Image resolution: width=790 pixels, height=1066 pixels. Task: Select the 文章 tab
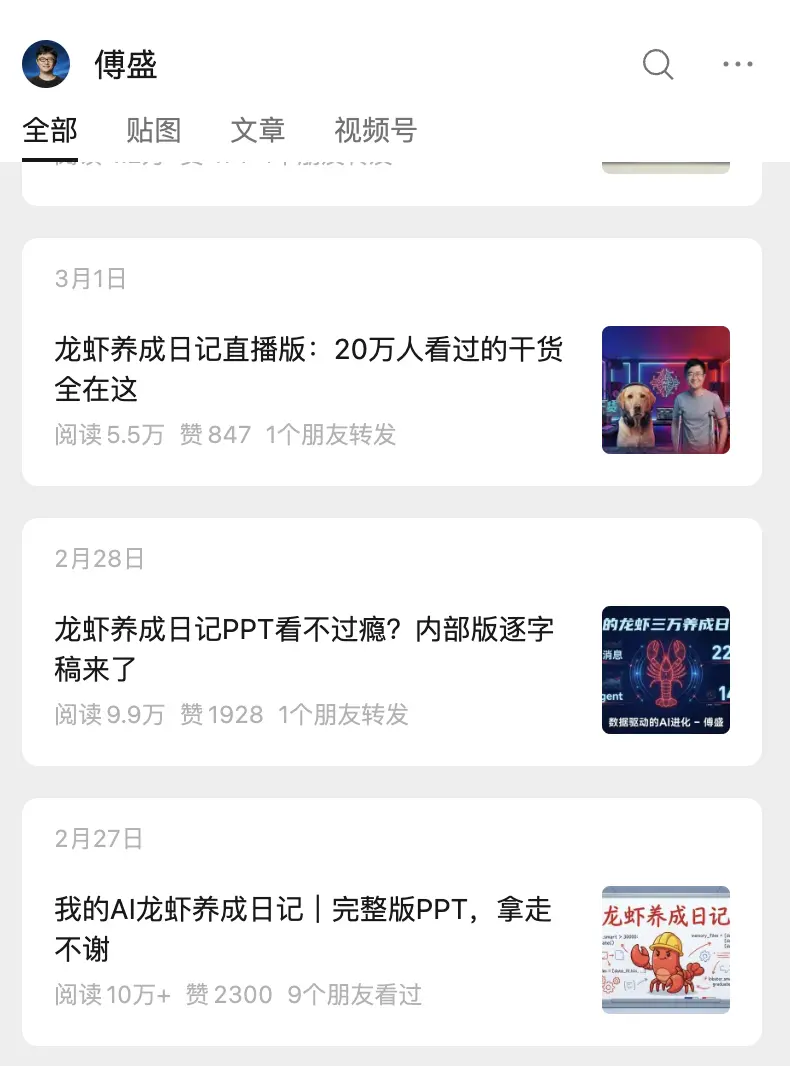(258, 131)
